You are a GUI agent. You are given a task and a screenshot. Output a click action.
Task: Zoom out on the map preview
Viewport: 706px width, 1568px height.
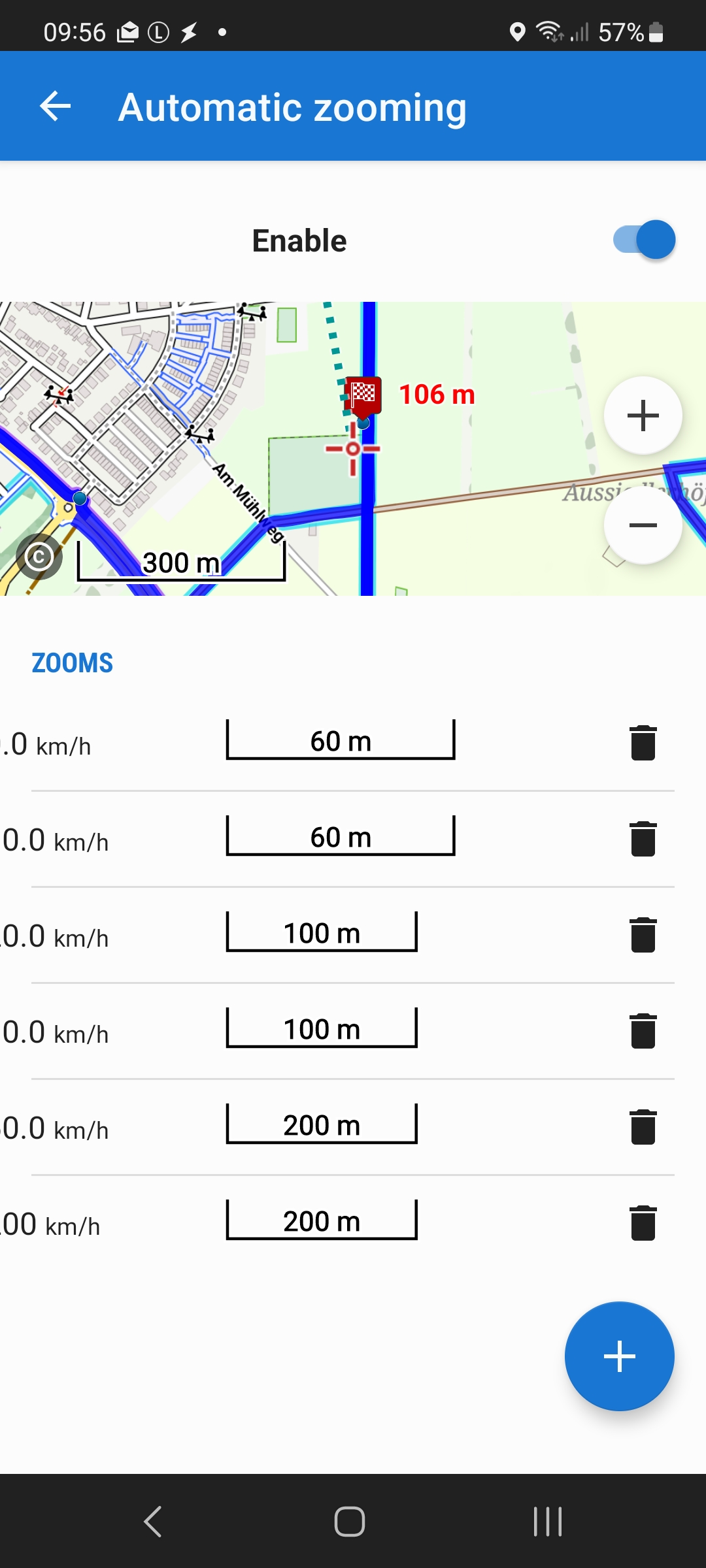click(643, 525)
